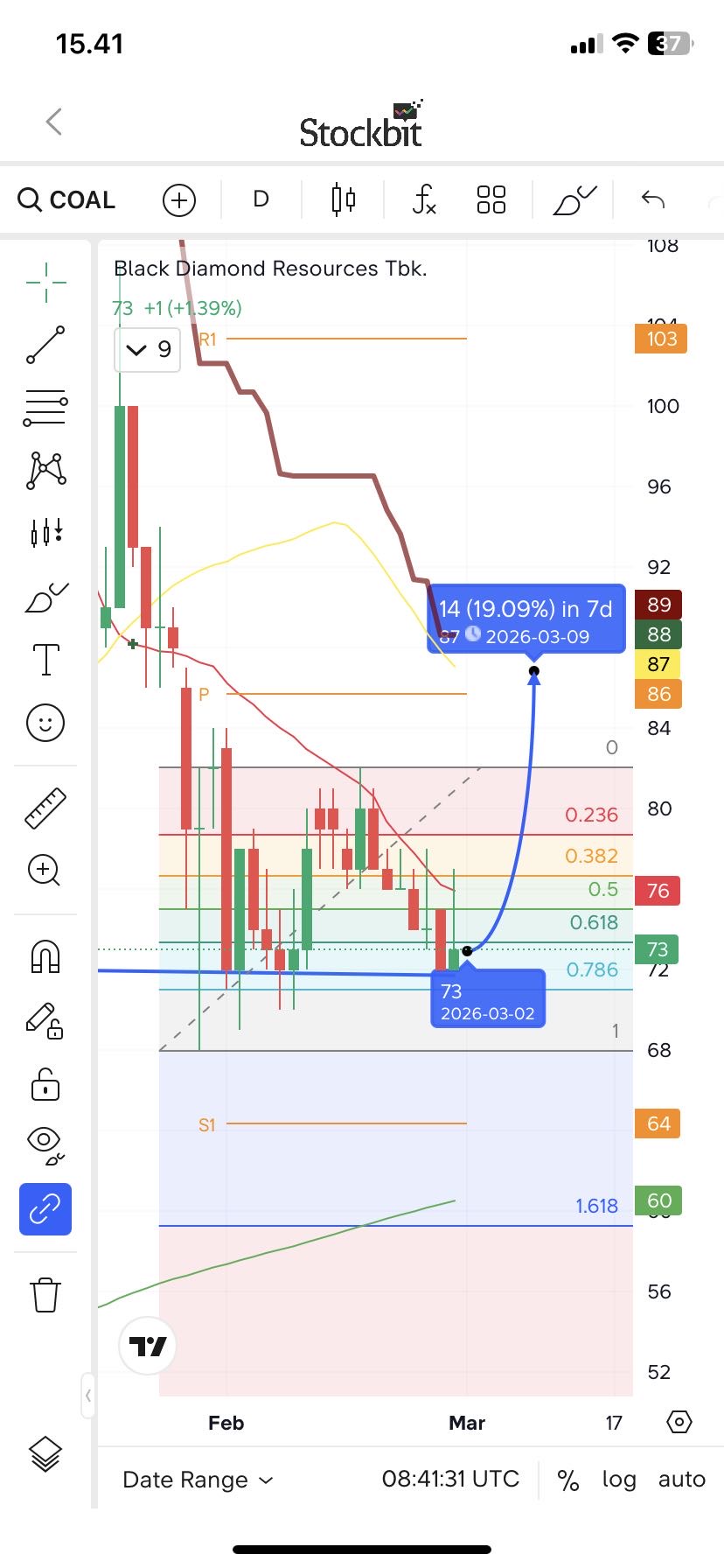
Task: Open the chart settings hexagon icon
Action: [679, 1422]
